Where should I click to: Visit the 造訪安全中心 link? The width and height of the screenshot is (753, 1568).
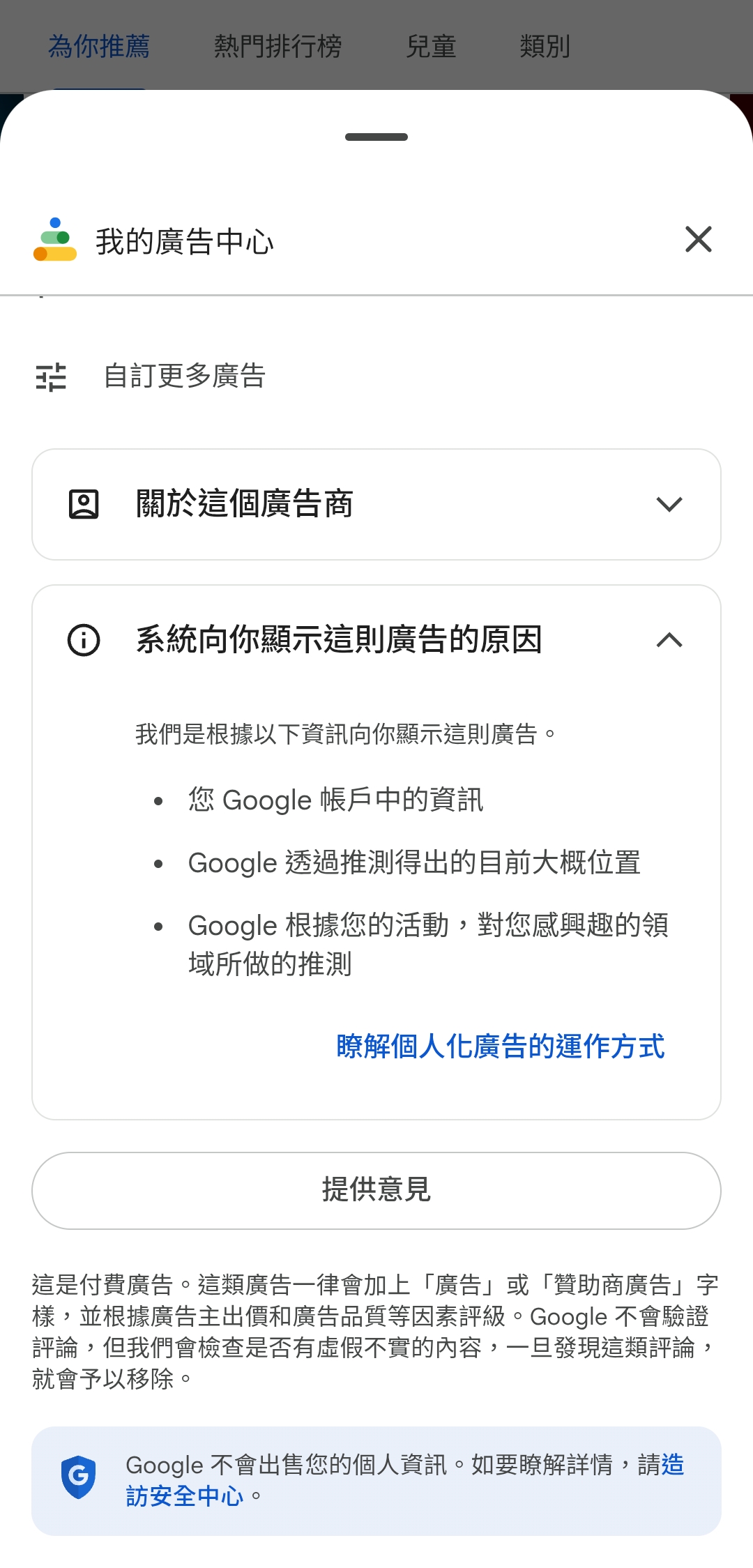point(184,1496)
